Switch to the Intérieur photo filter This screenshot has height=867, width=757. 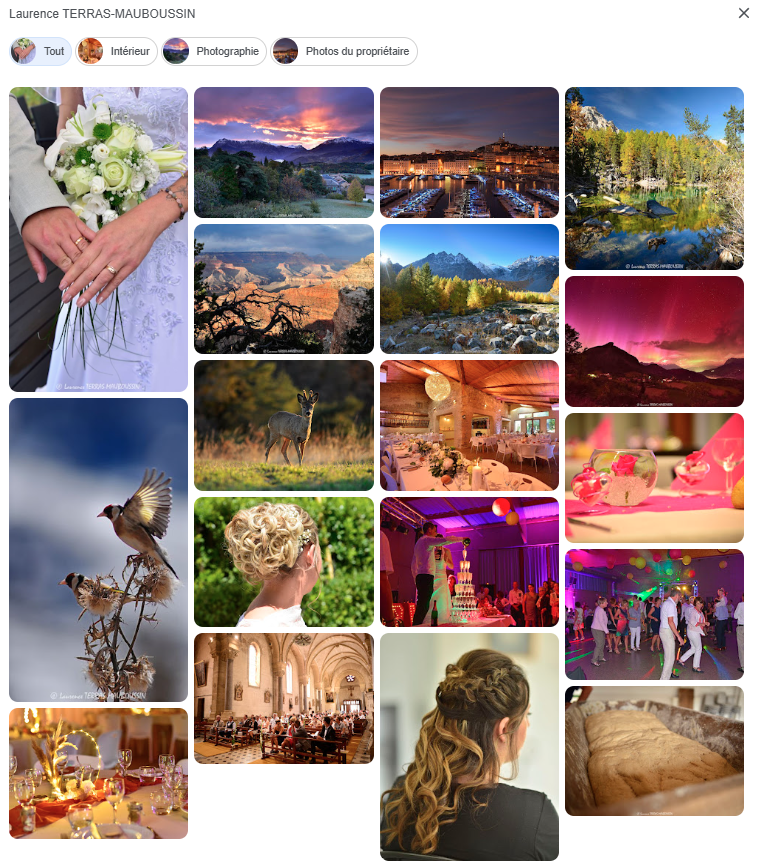coord(117,51)
